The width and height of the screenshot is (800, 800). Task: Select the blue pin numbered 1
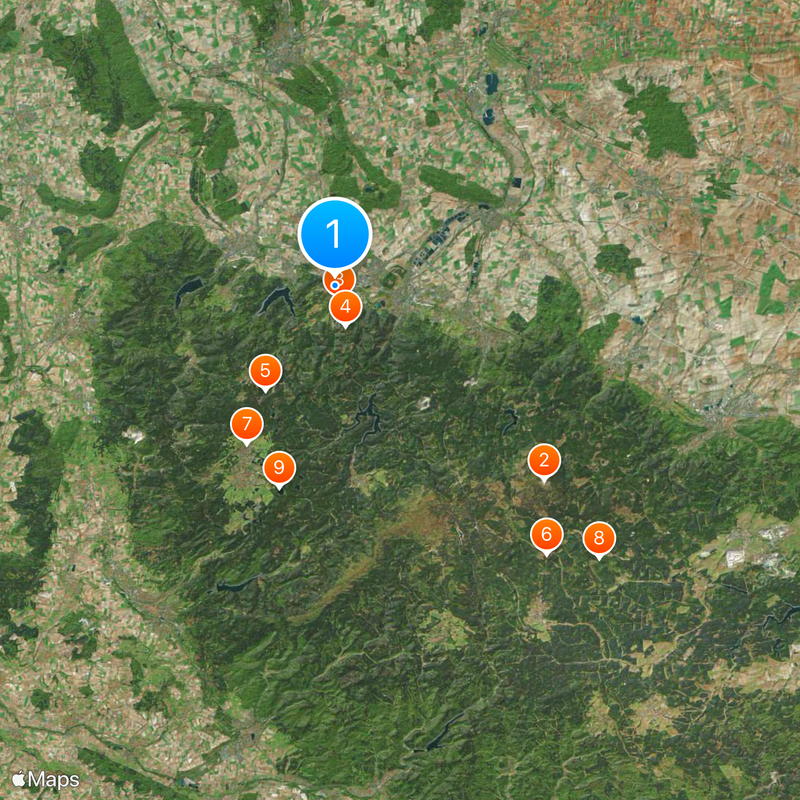pyautogui.click(x=335, y=234)
